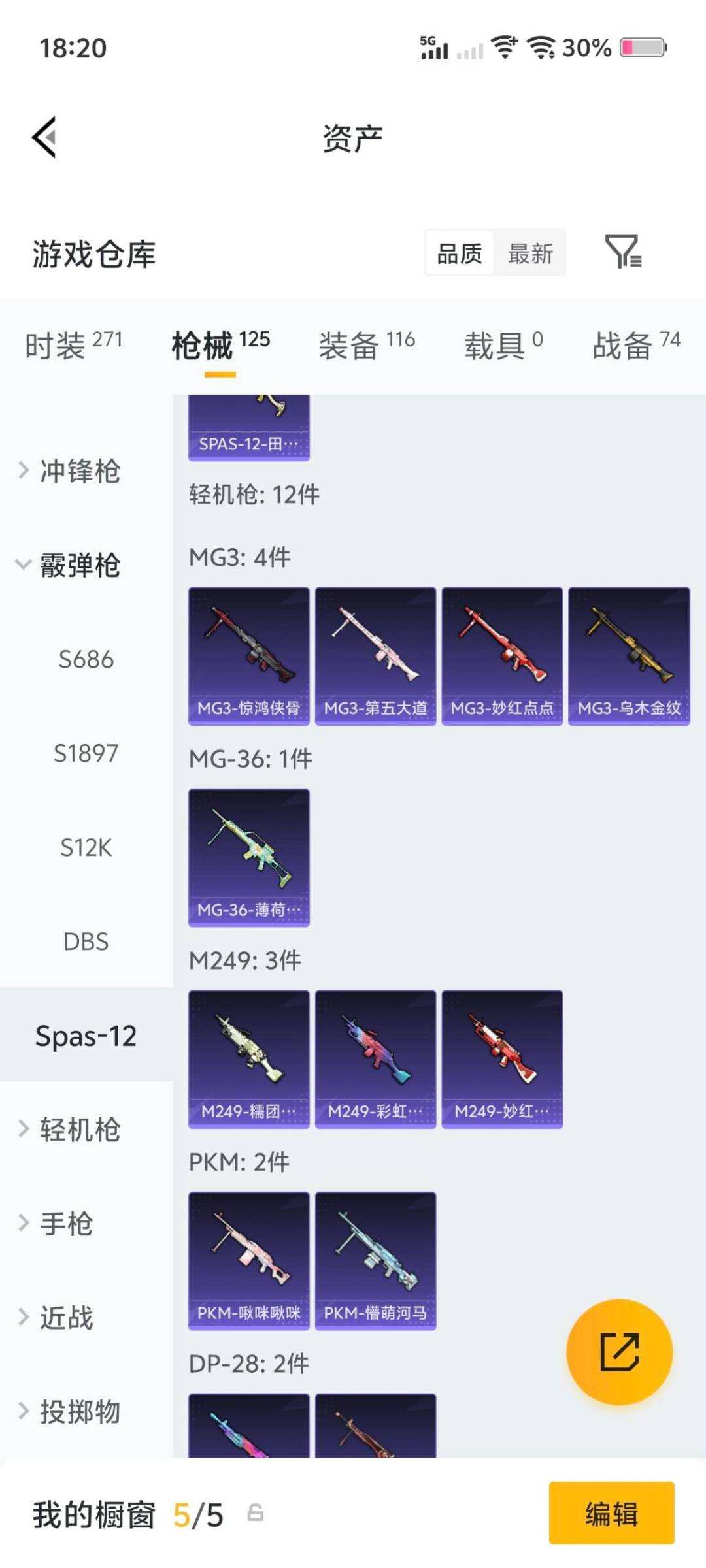Click the back arrow to leave 资产 page

pos(41,138)
